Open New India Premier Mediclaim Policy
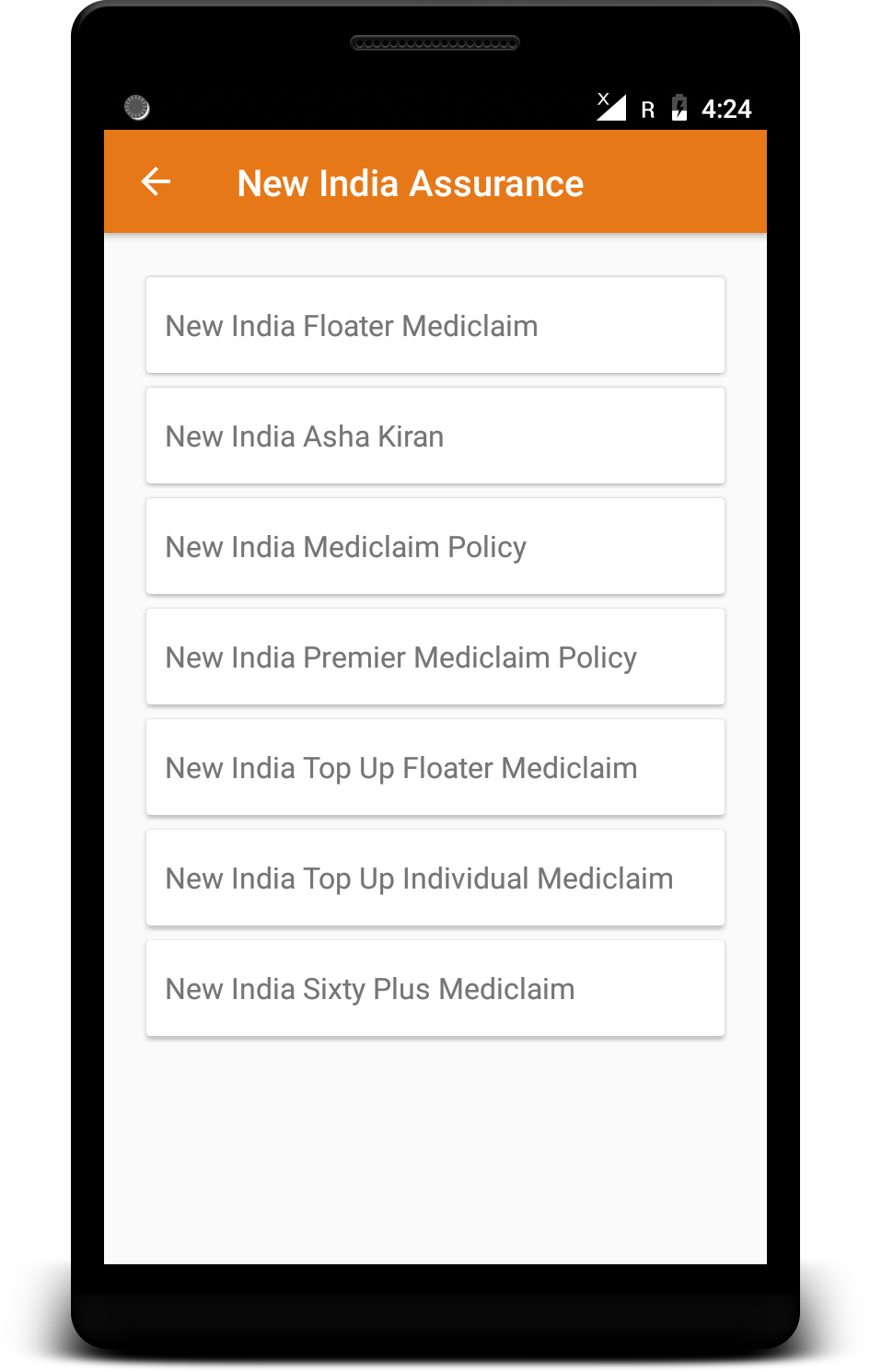870x1372 pixels. click(435, 657)
